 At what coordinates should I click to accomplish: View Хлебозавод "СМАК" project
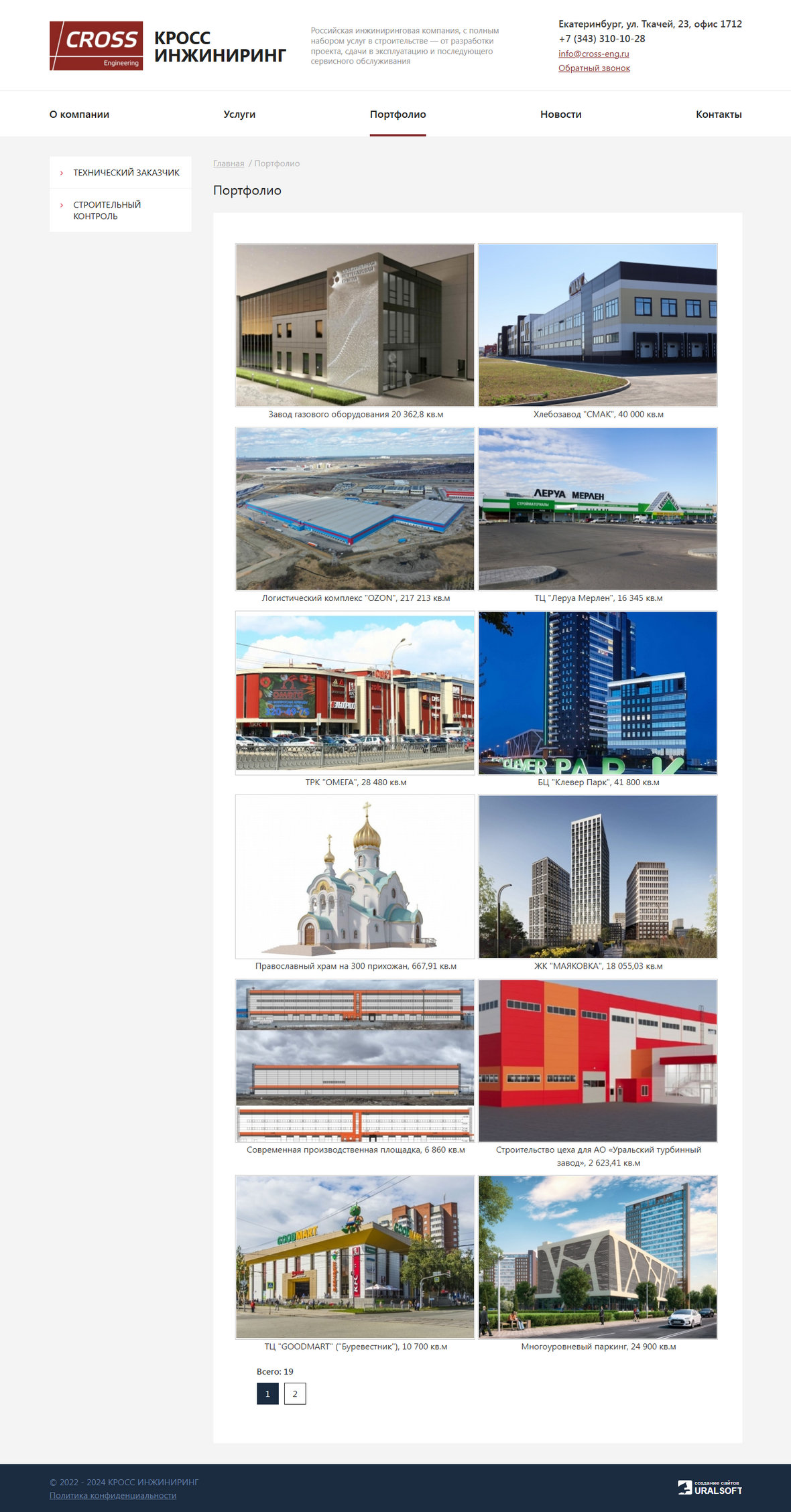coord(598,326)
